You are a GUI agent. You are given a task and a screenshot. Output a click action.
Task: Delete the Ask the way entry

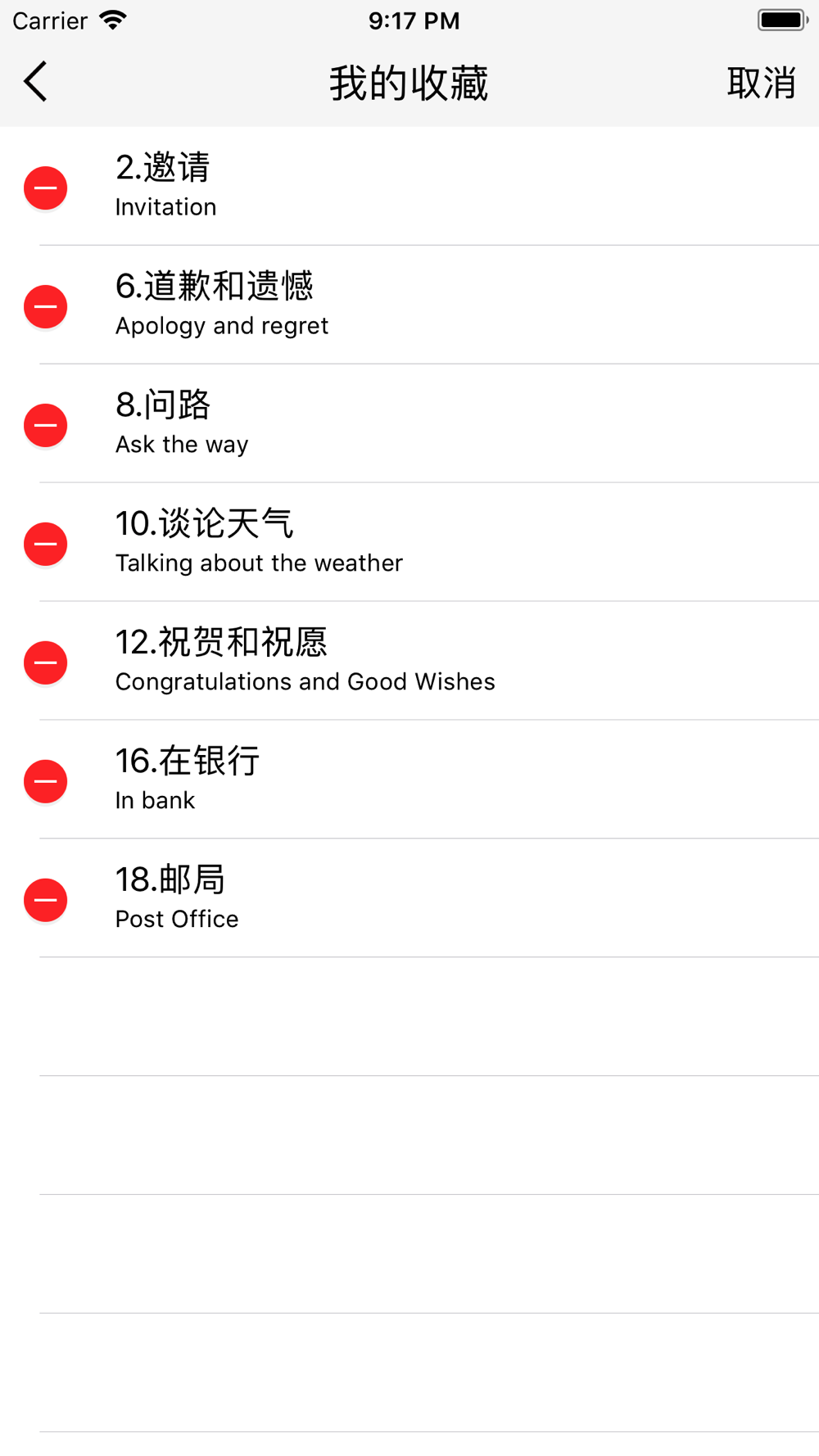click(x=45, y=425)
